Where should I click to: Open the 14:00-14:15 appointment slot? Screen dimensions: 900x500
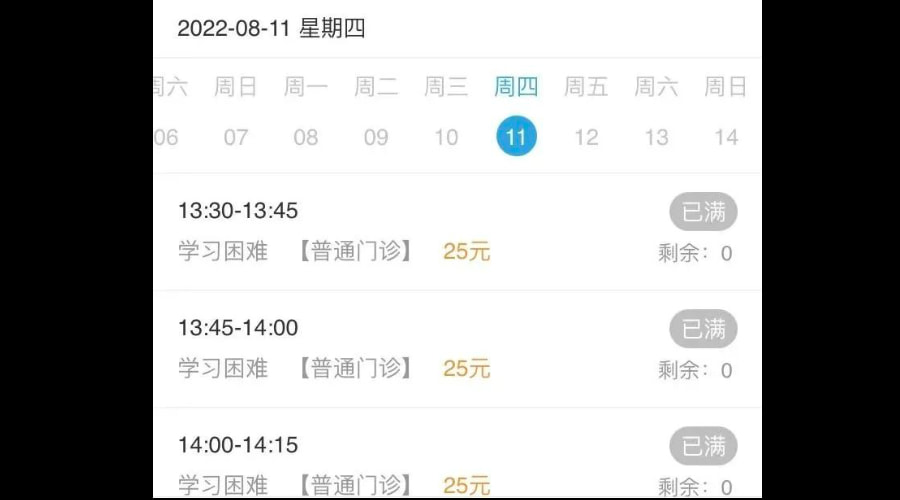pos(400,463)
